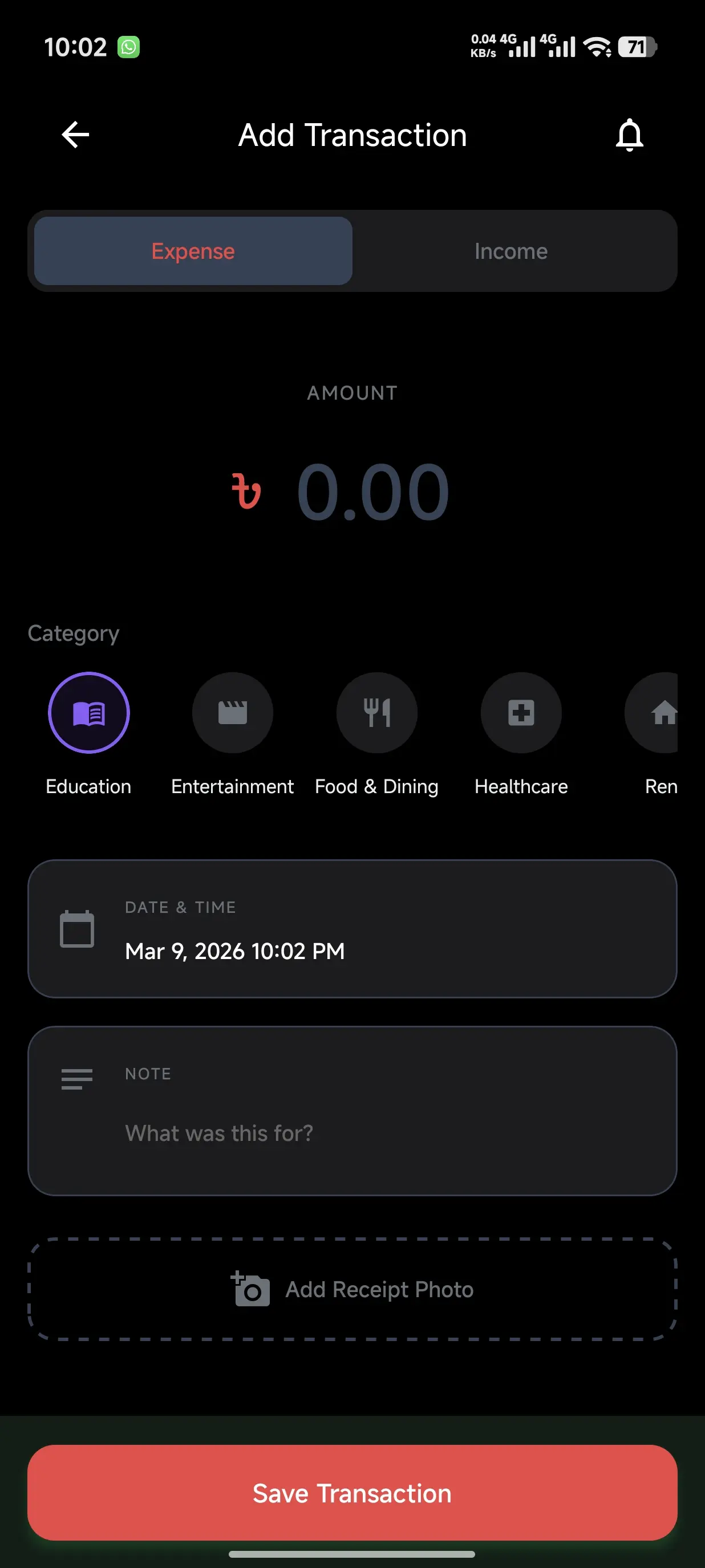Open the notifications bell
Viewport: 705px width, 1568px height.
[x=629, y=135]
